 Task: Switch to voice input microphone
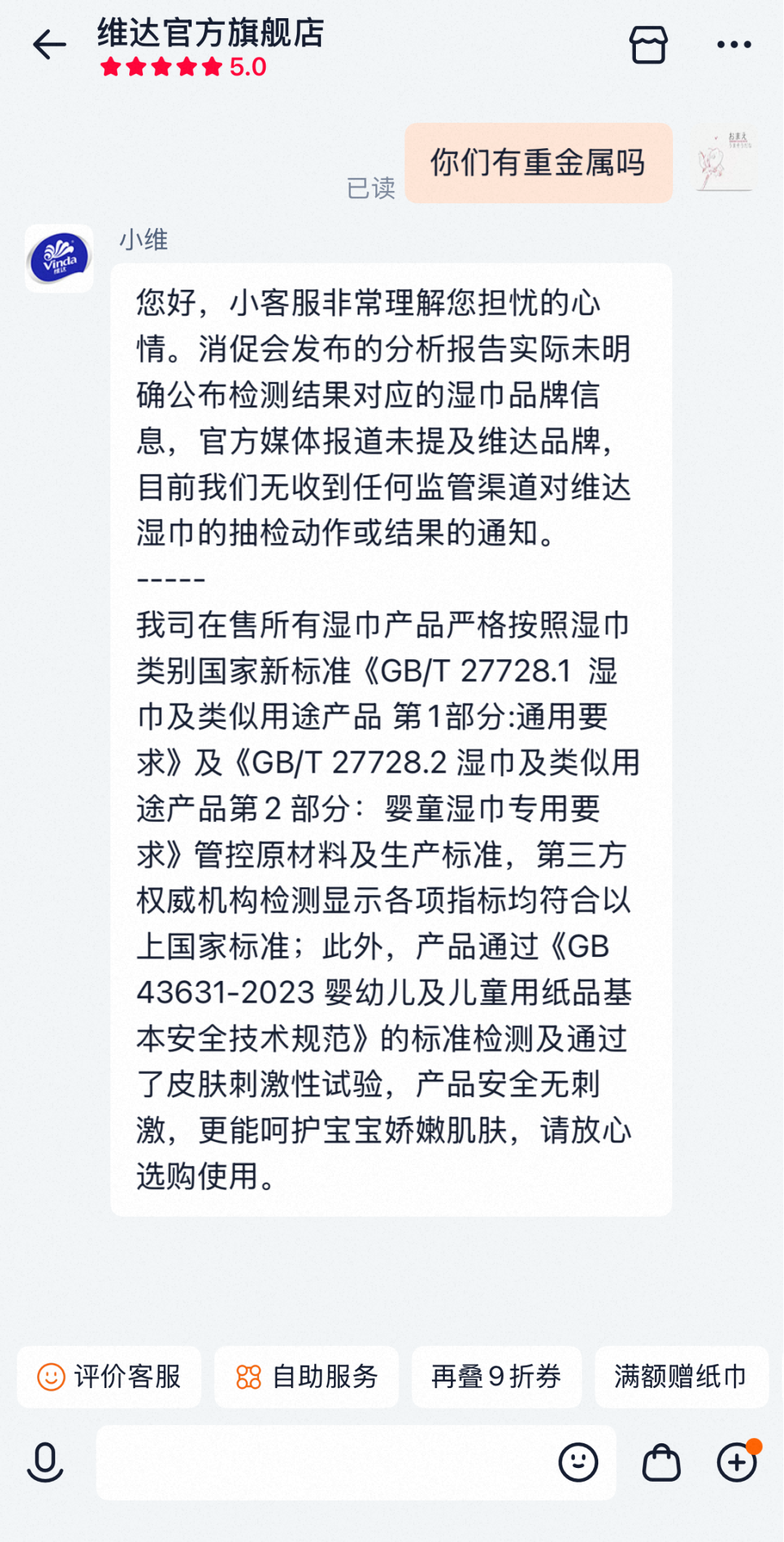pyautogui.click(x=45, y=1462)
